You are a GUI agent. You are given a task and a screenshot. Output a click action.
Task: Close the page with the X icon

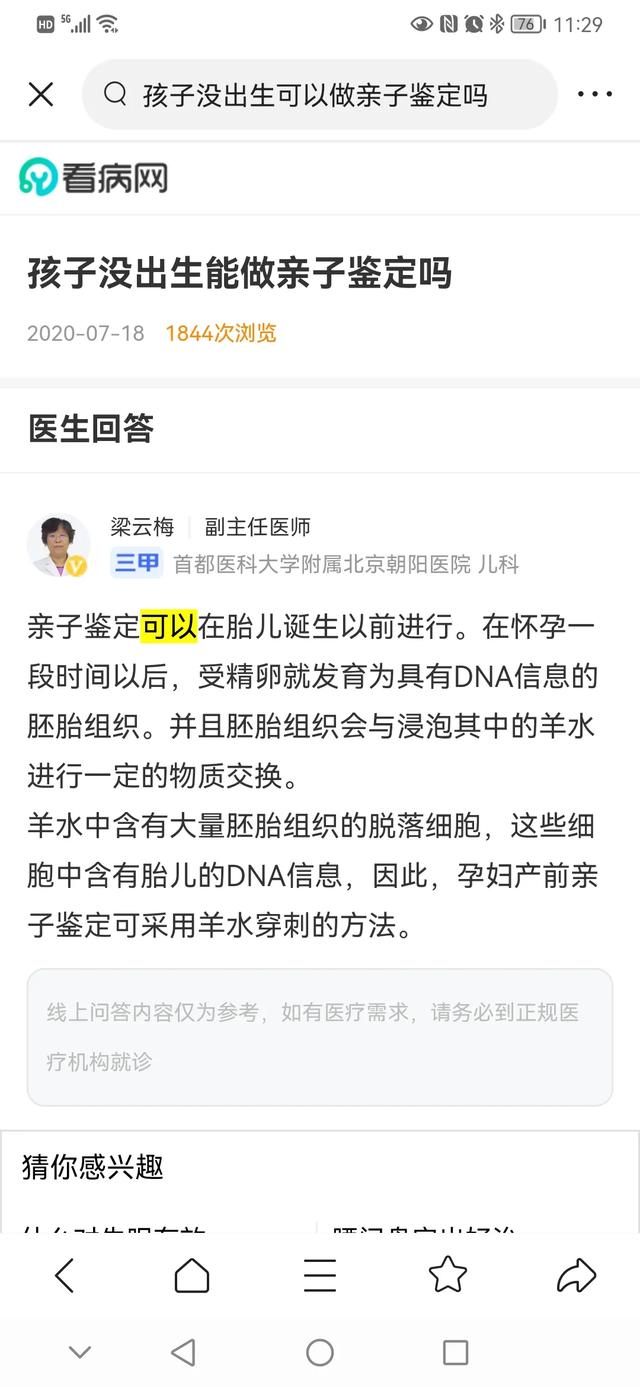tap(41, 95)
